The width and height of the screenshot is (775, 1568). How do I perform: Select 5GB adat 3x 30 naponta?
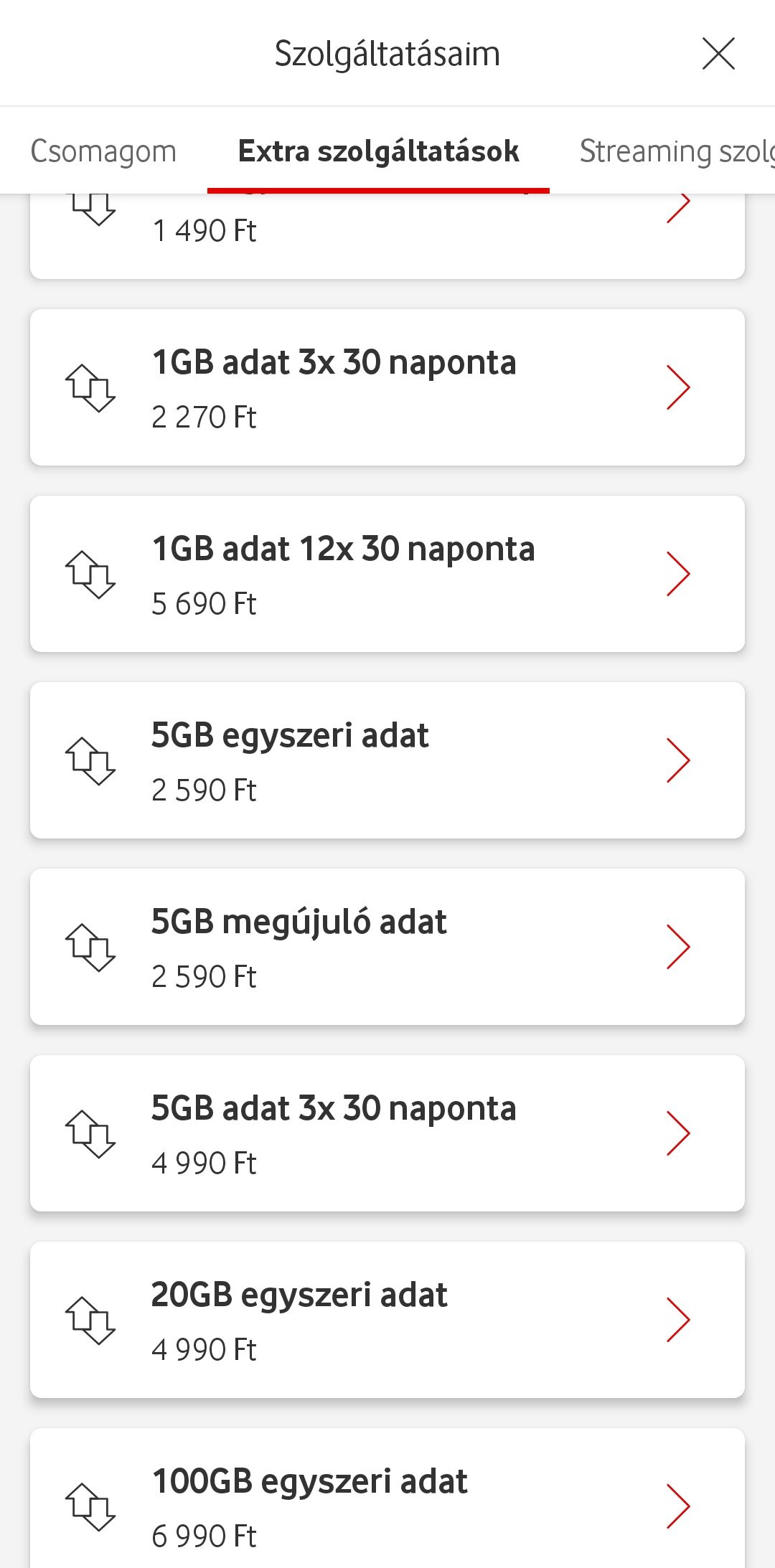coord(387,1133)
